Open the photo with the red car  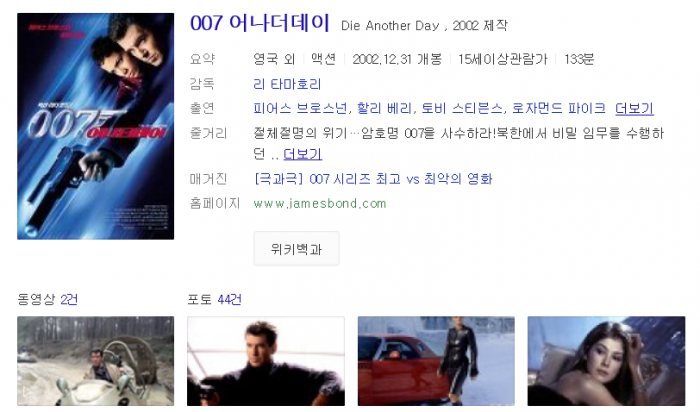pos(436,362)
